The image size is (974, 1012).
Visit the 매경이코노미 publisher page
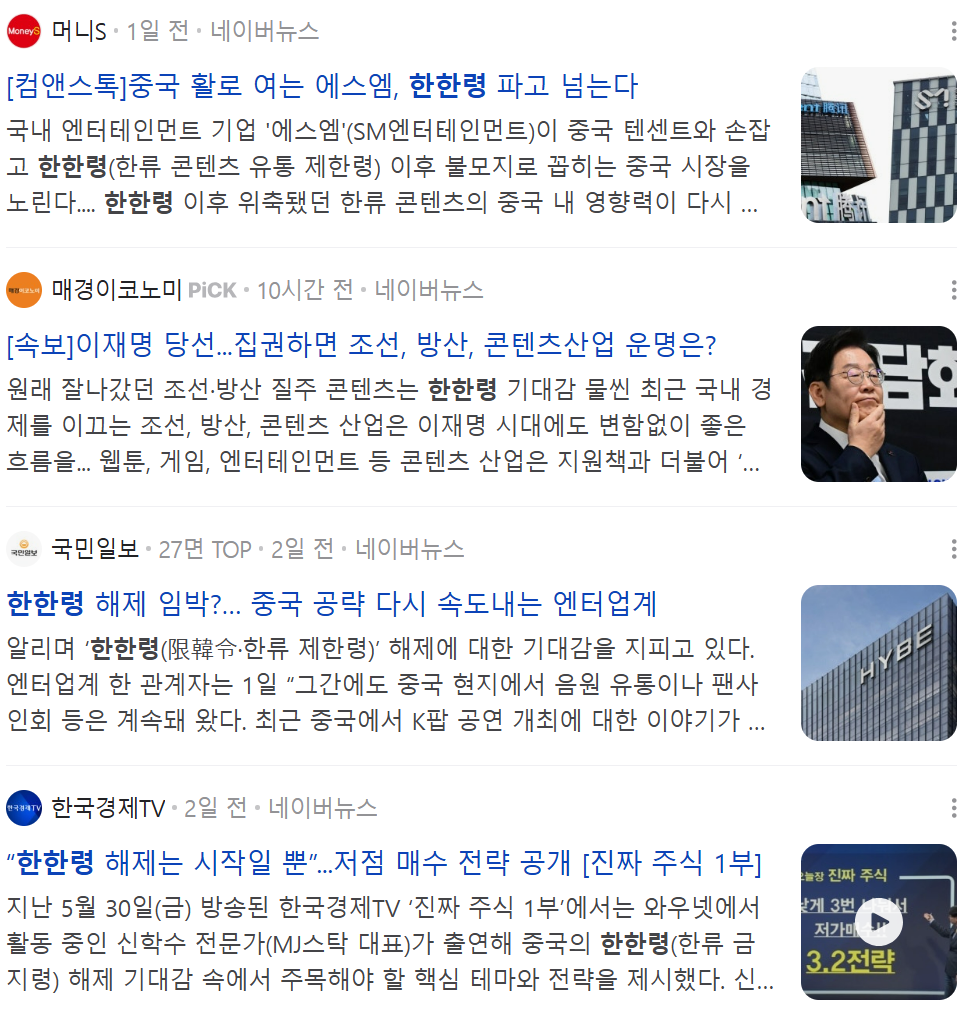coord(117,290)
